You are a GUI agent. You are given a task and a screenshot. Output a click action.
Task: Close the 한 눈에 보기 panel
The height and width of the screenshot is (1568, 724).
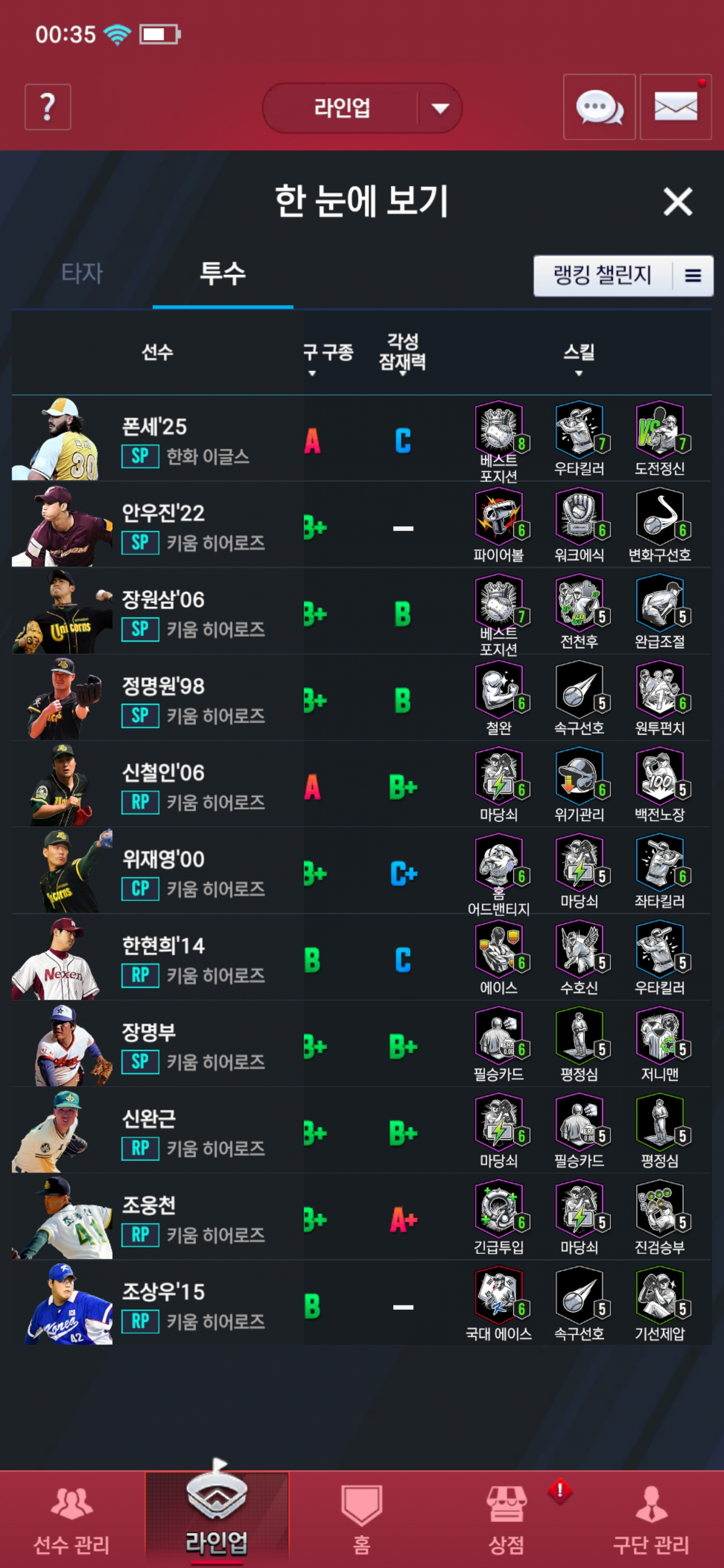coord(677,202)
